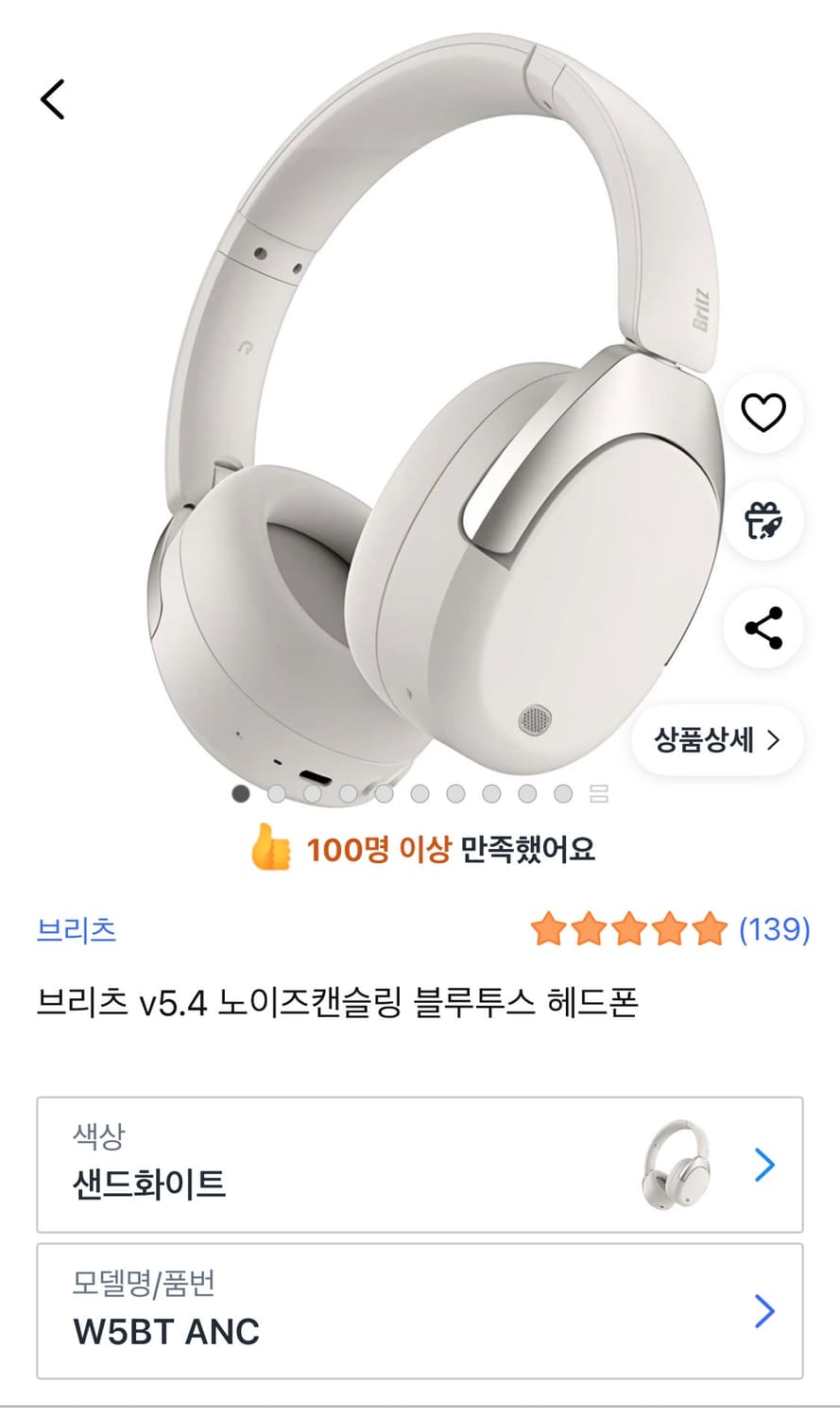Screen dimensions: 840x1418
Task: Select the last carousel dot
Action: pos(562,794)
